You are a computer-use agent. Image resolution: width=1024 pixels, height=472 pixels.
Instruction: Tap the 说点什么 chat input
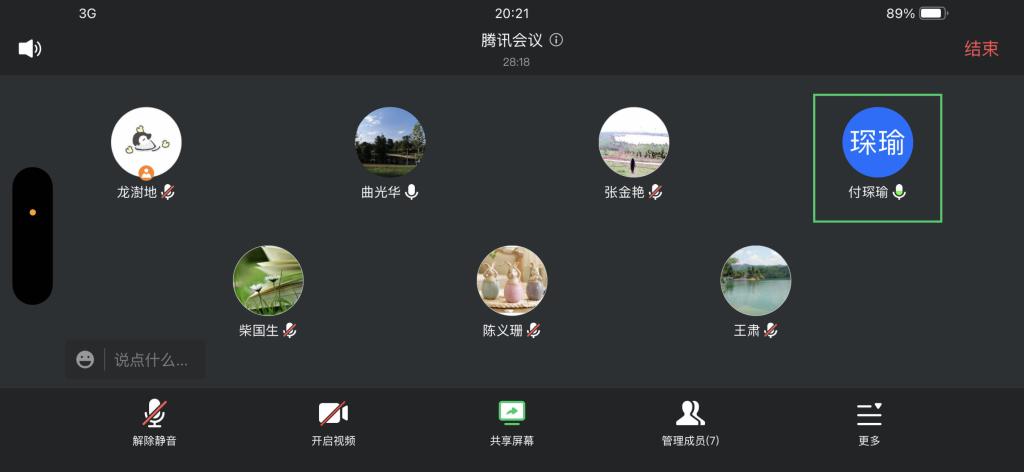pos(151,360)
